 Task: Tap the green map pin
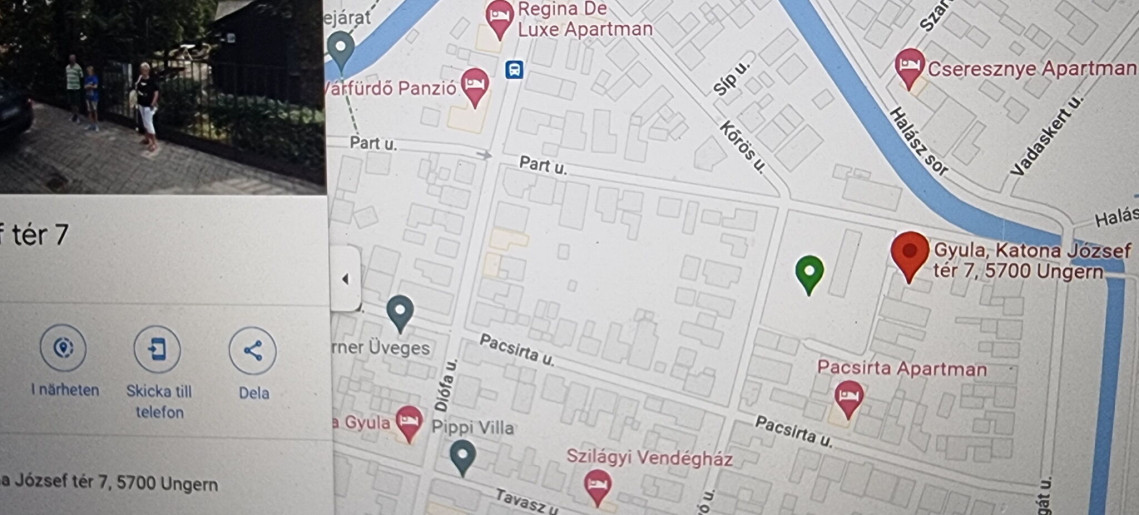(x=808, y=272)
